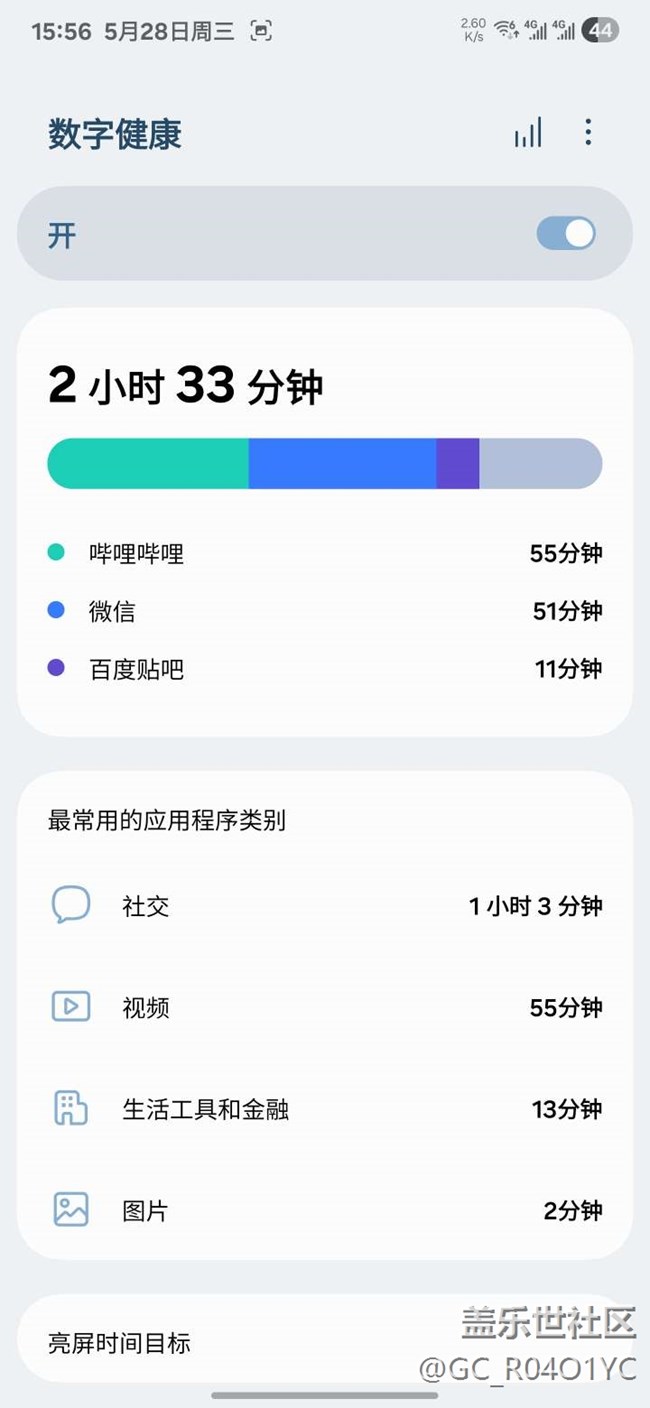Open 百度贴吧 usage row

tap(324, 669)
